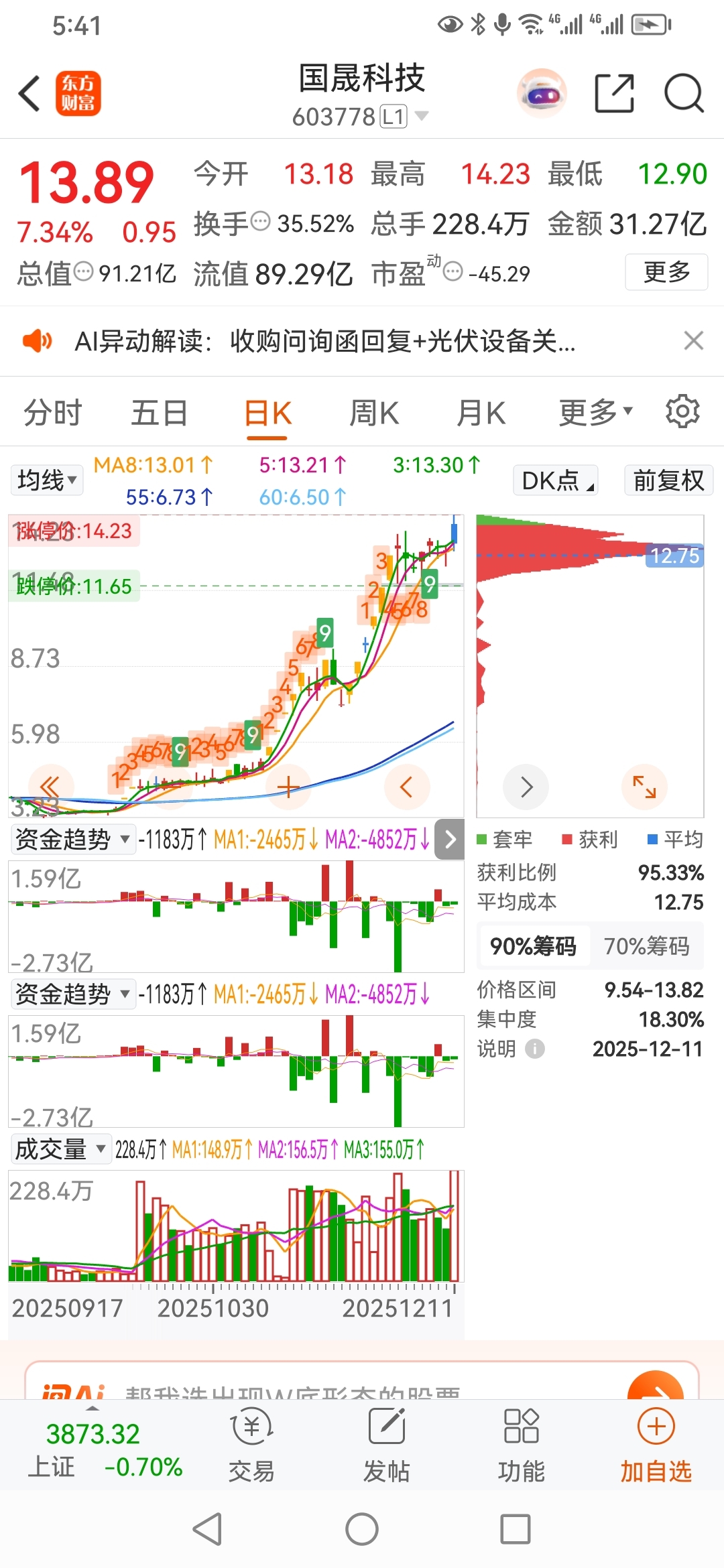Select the 周K chart tab
Image resolution: width=724 pixels, height=1568 pixels.
point(374,413)
